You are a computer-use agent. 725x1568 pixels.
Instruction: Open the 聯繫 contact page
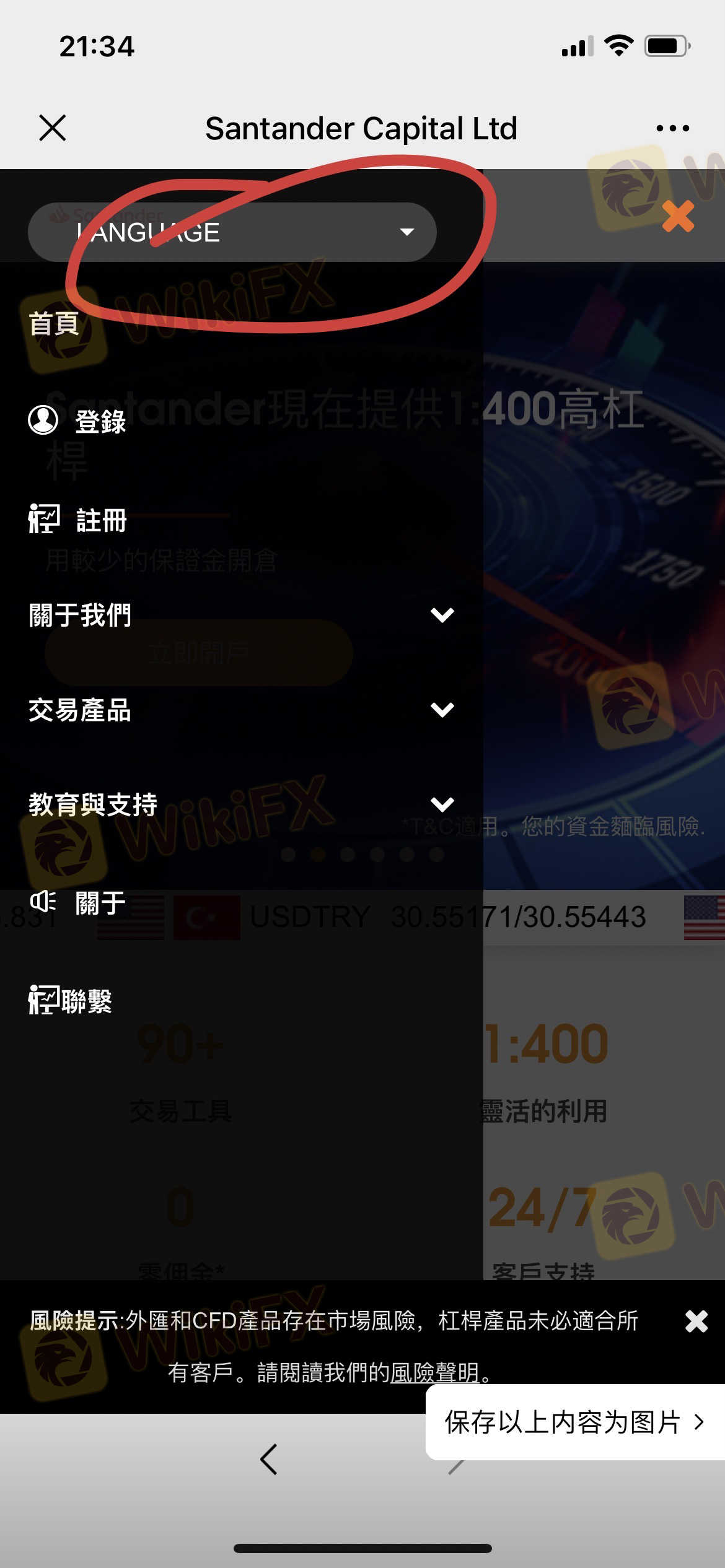pyautogui.click(x=86, y=1001)
